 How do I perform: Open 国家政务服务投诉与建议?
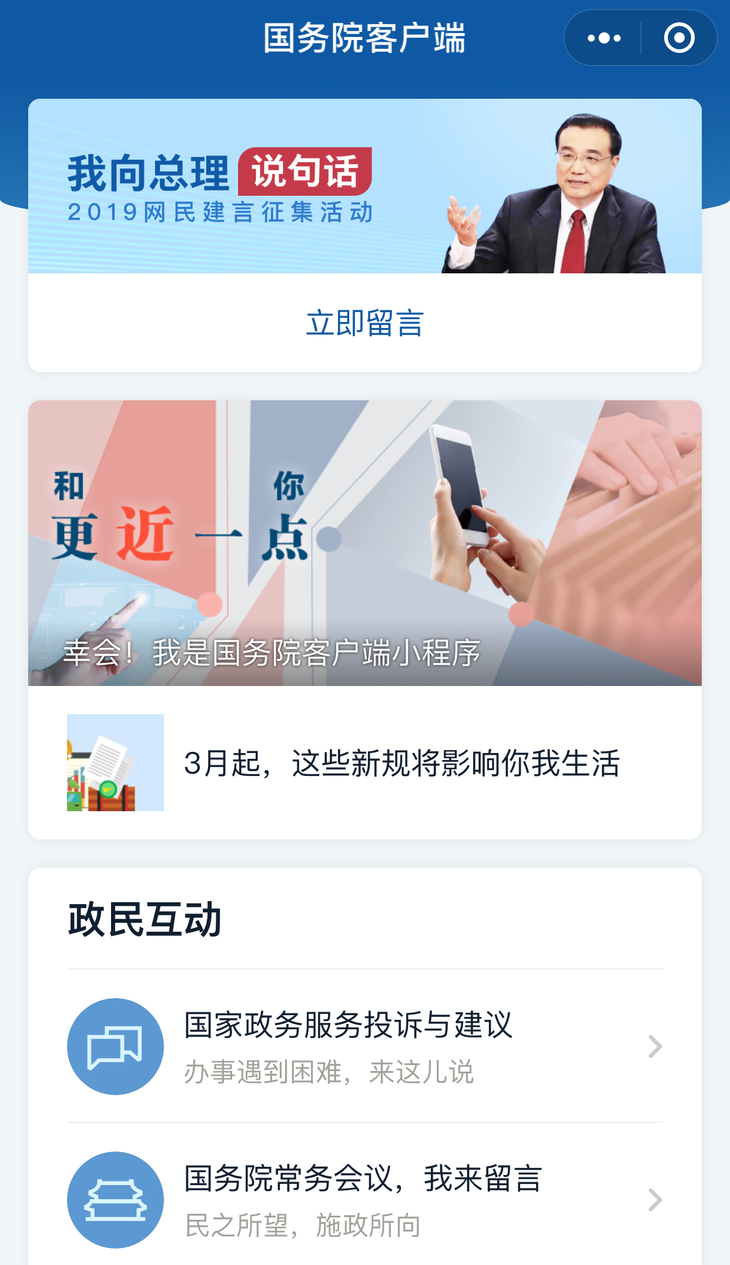[x=364, y=1046]
